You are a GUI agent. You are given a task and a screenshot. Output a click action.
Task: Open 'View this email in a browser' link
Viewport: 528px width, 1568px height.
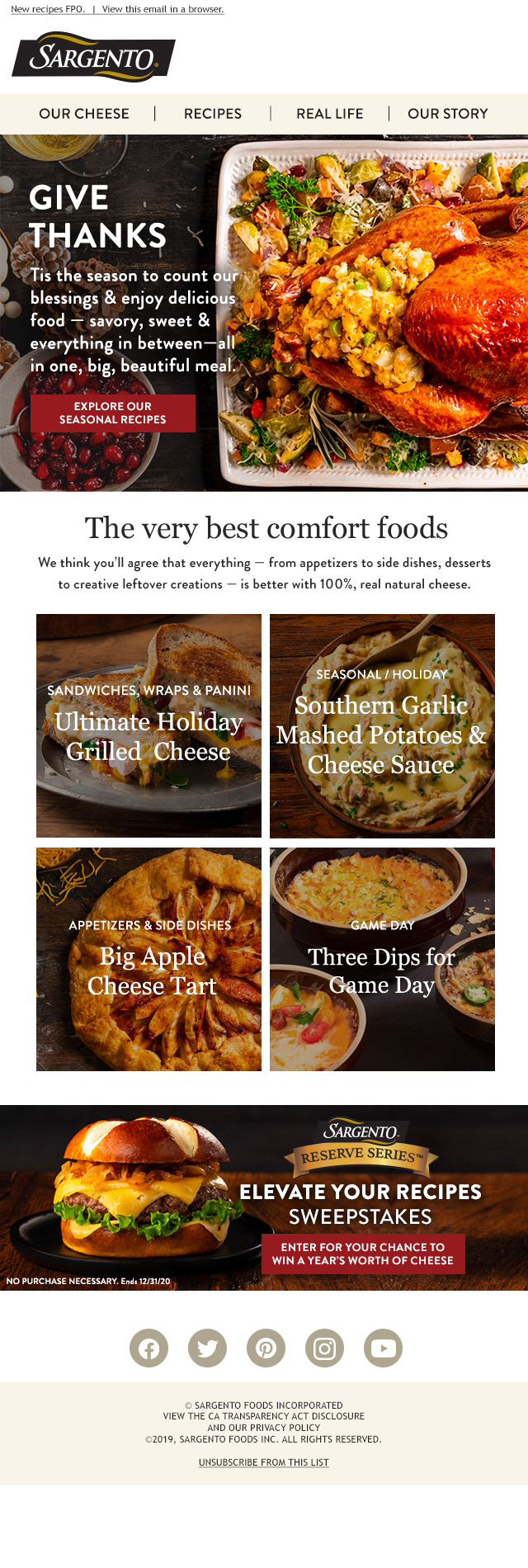[163, 9]
